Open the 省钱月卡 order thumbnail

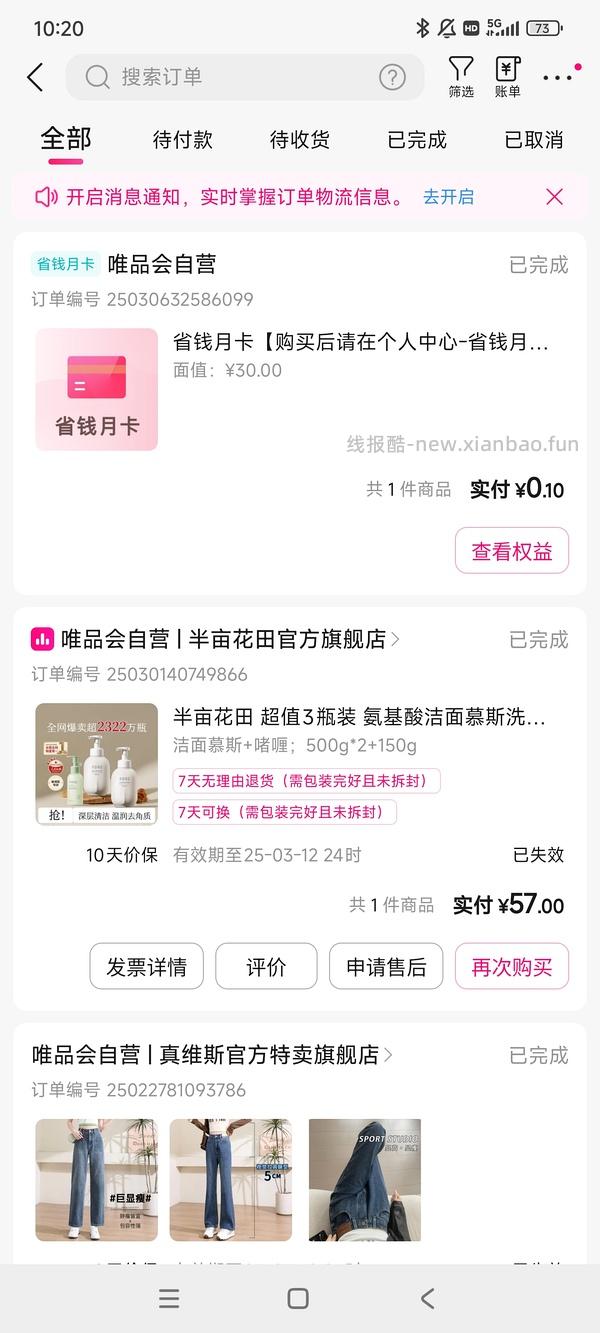97,390
